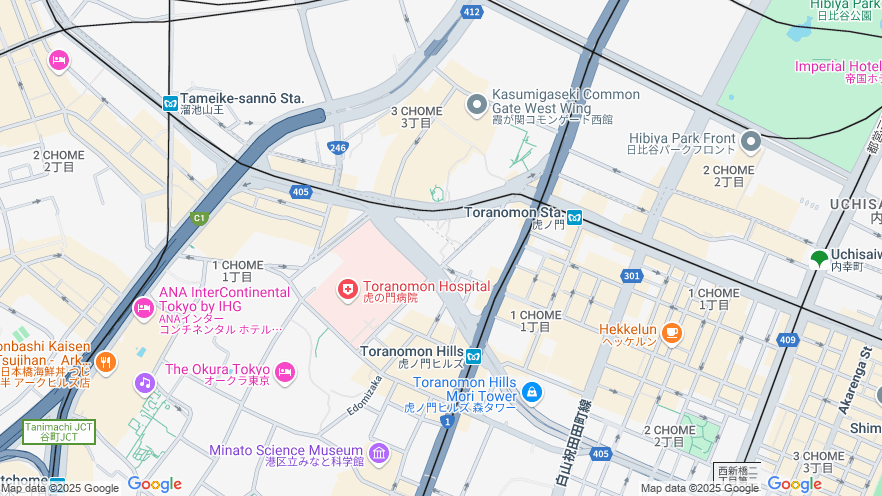The image size is (882, 496).
Task: Select the Uchisaiwaicho station marker
Action: tap(819, 258)
